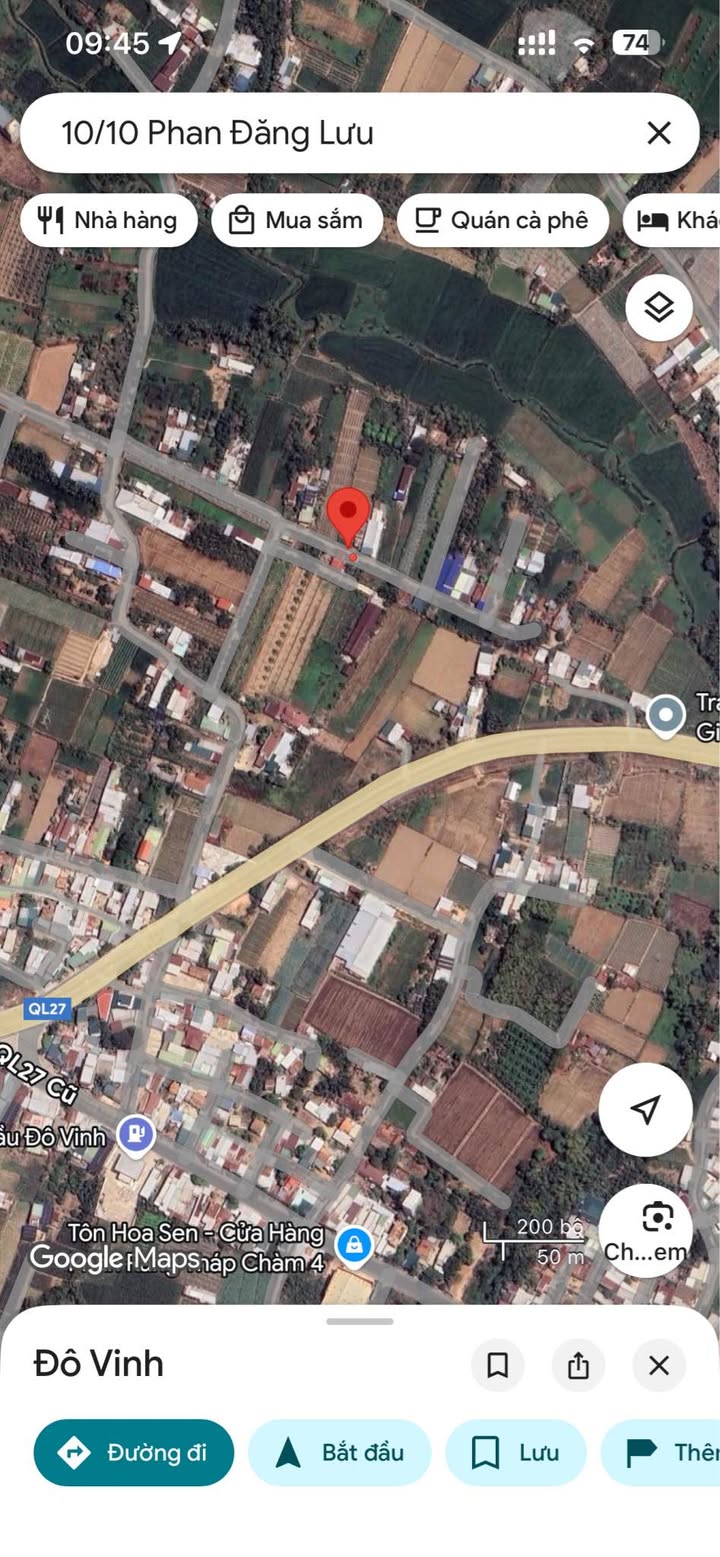The image size is (720, 1557).
Task: Select the Nhà hàng filter chip
Action: (108, 220)
